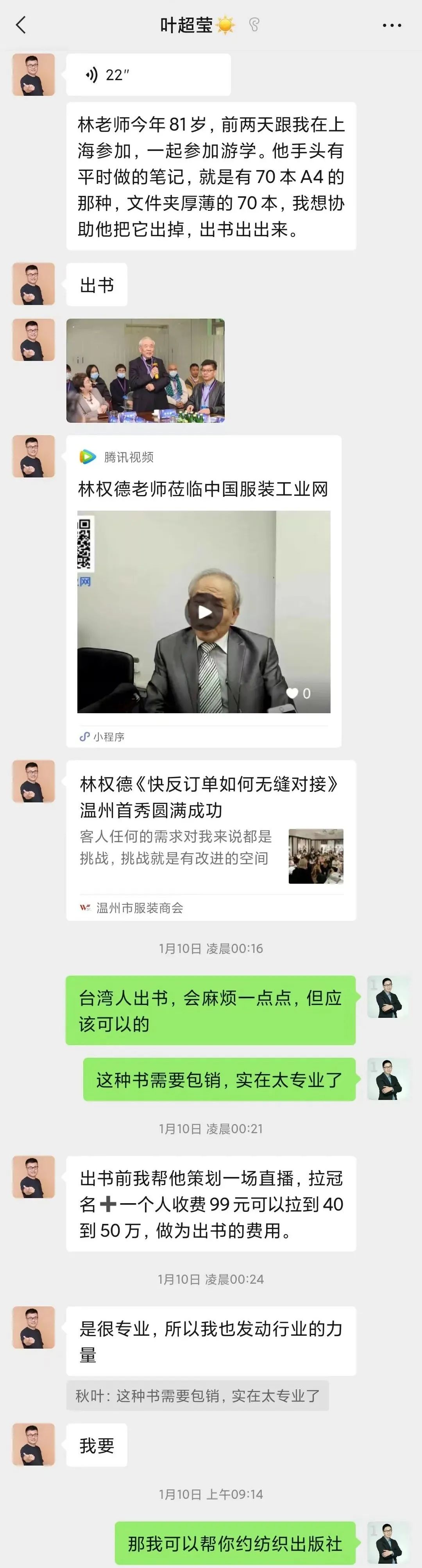Open the three-dot chat options menu
This screenshot has height=1568, width=422.
click(x=392, y=25)
